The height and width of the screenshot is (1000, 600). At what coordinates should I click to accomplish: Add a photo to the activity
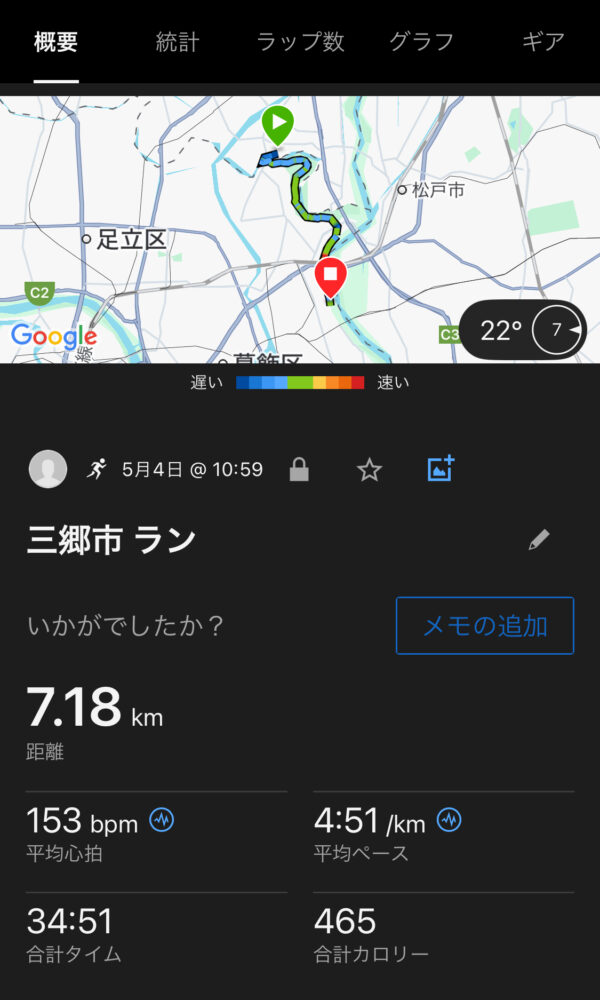click(x=441, y=469)
